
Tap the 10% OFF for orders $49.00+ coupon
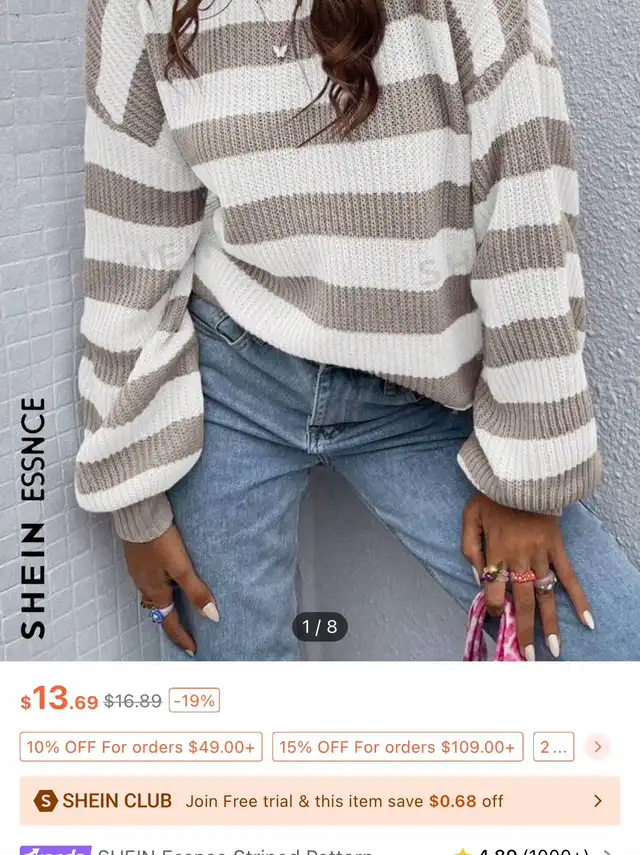141,747
